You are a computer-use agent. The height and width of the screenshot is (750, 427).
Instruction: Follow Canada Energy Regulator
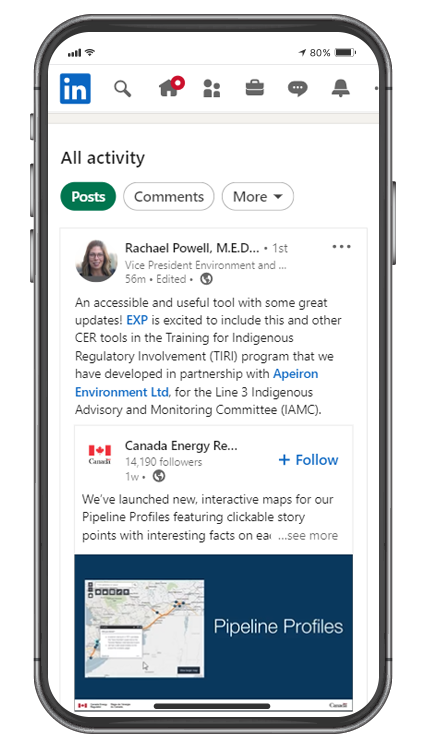coord(308,460)
